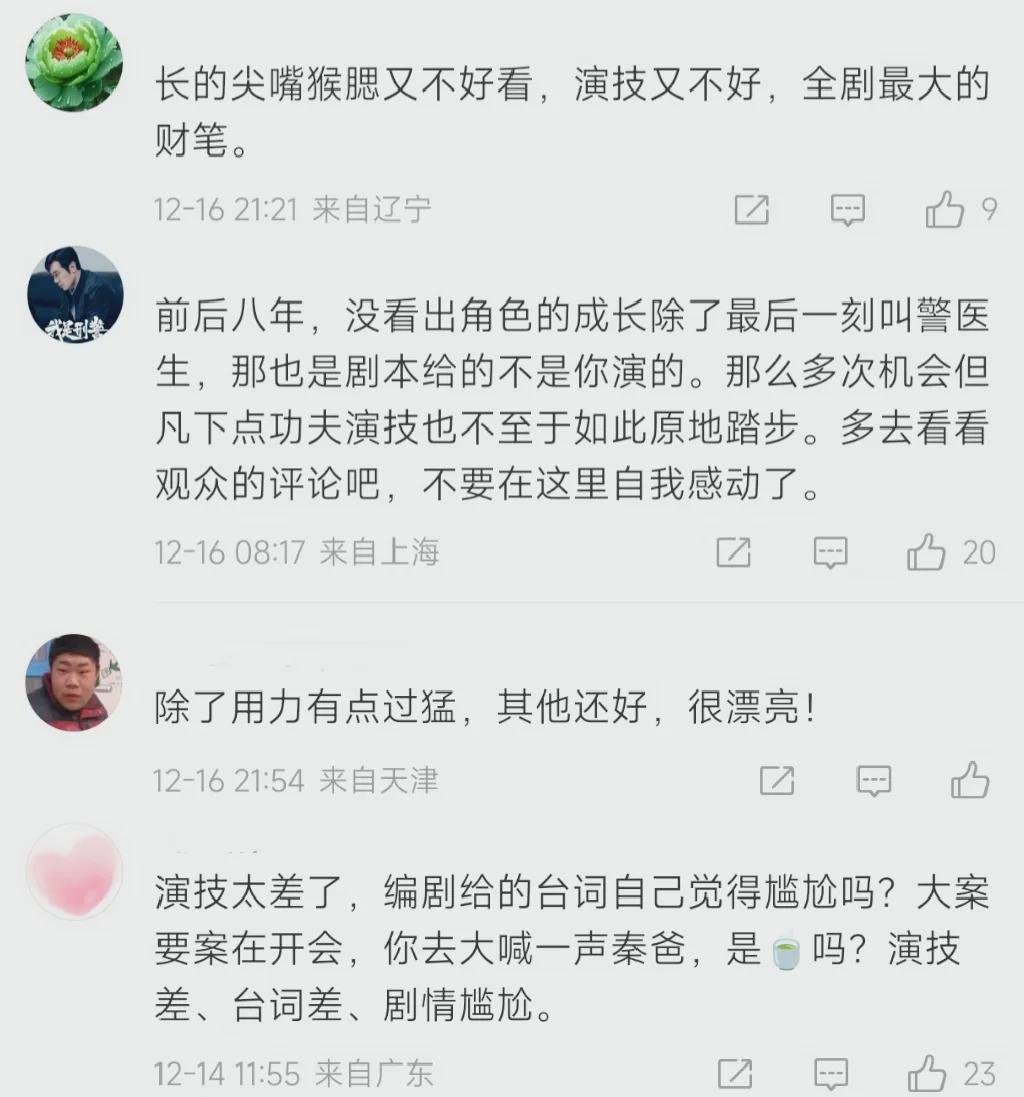Open the profile of the 上海 commenter

tap(74, 294)
